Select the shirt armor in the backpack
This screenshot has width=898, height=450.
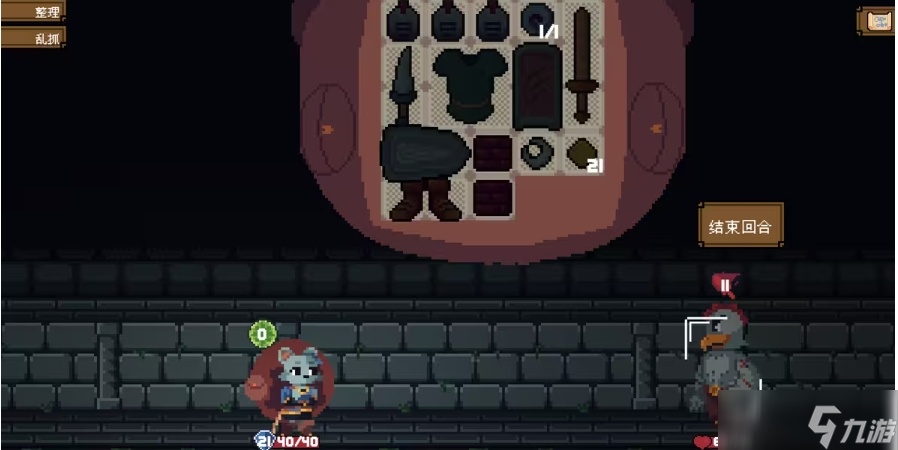470,85
